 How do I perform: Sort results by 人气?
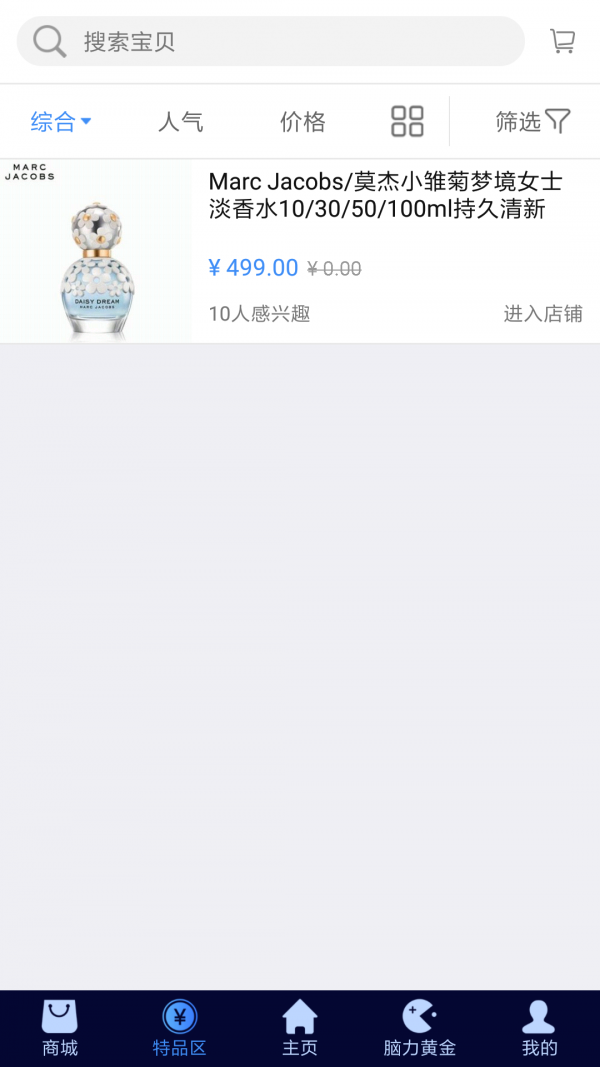pyautogui.click(x=181, y=122)
